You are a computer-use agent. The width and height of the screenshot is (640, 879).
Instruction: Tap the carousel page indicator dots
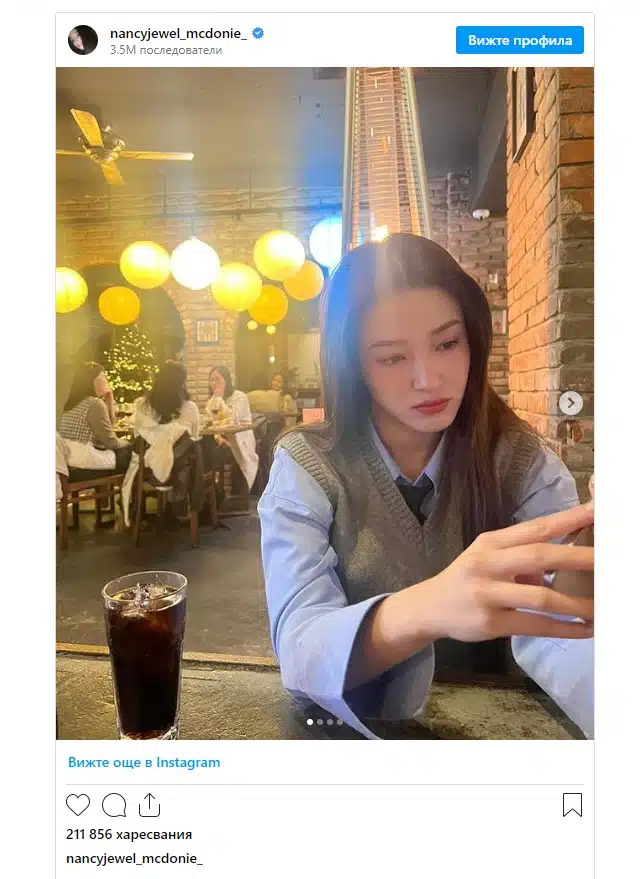325,722
